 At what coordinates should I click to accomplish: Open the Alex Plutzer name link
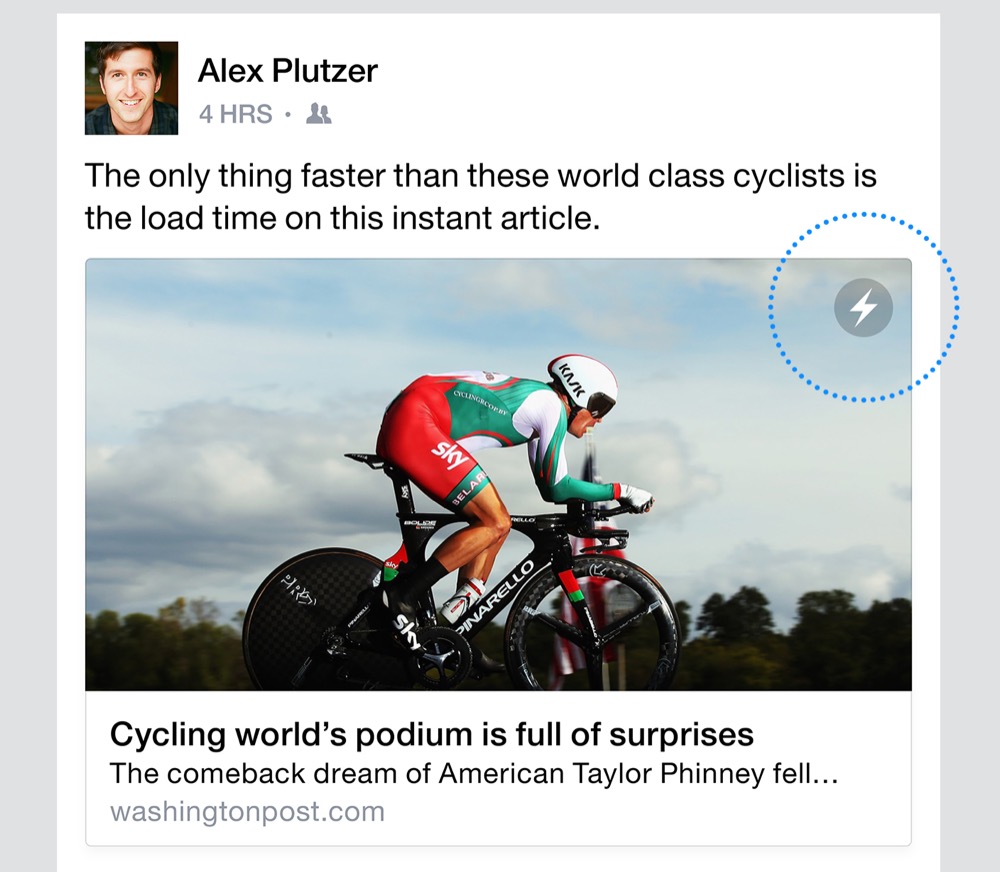click(287, 71)
